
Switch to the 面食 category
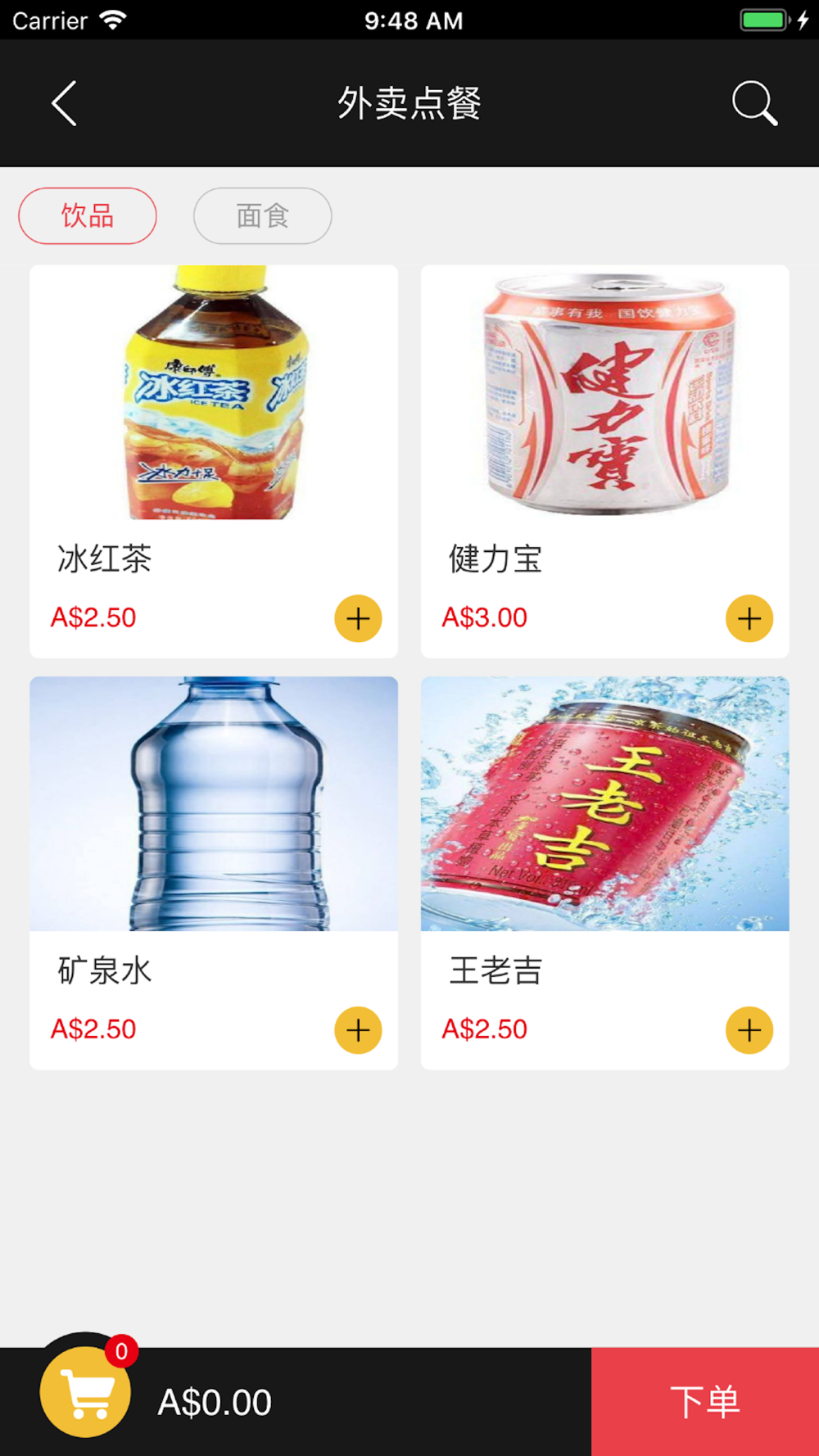pos(263,216)
